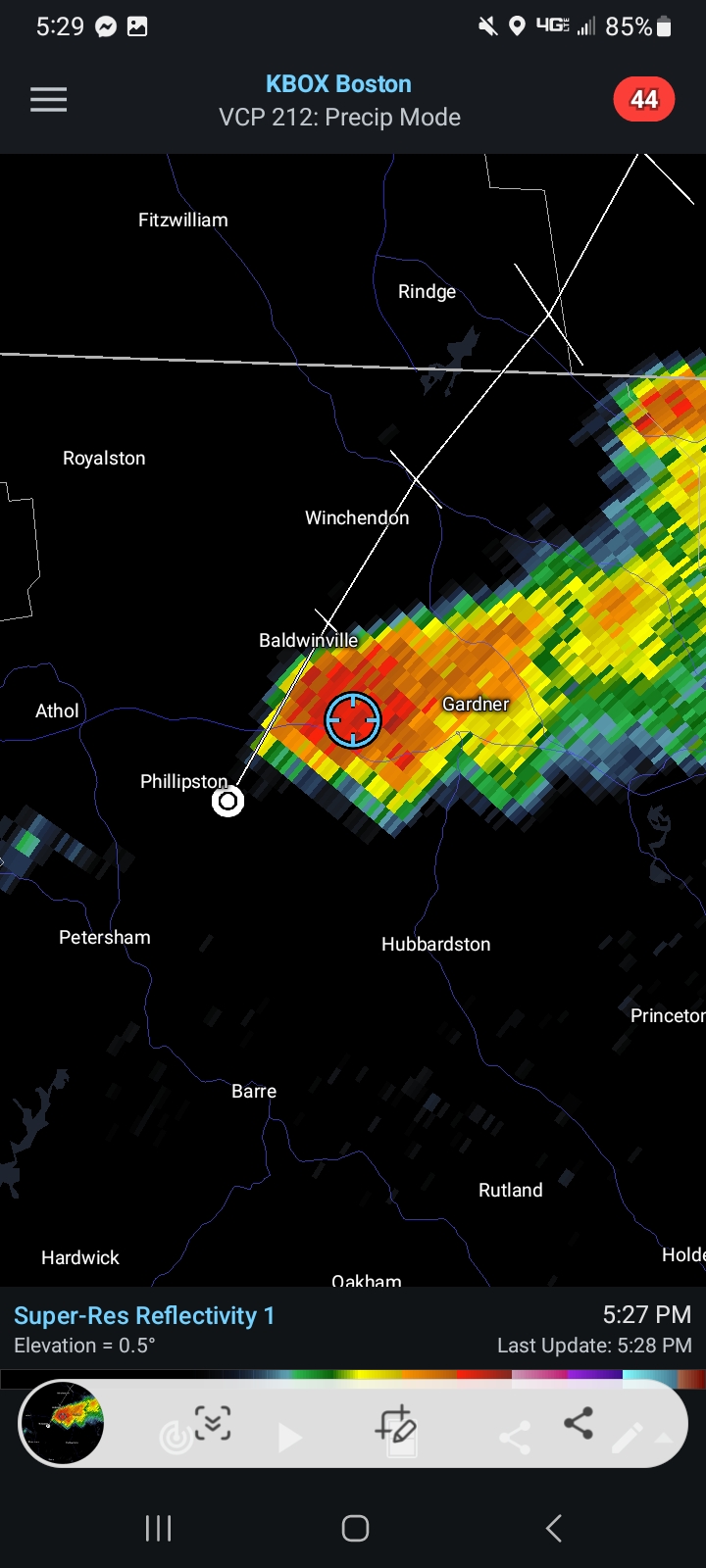Tap the scroll capture icon
Image resolution: width=706 pixels, height=1568 pixels.
pyautogui.click(x=213, y=1423)
